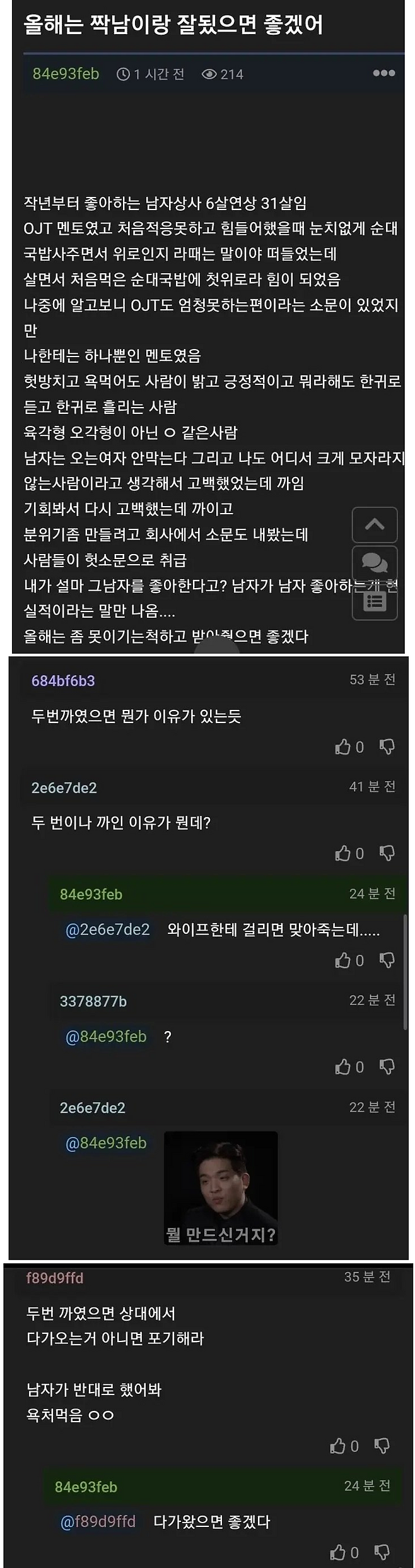
Task: Like the question-mark reply by 3378877b
Action: [343, 1067]
